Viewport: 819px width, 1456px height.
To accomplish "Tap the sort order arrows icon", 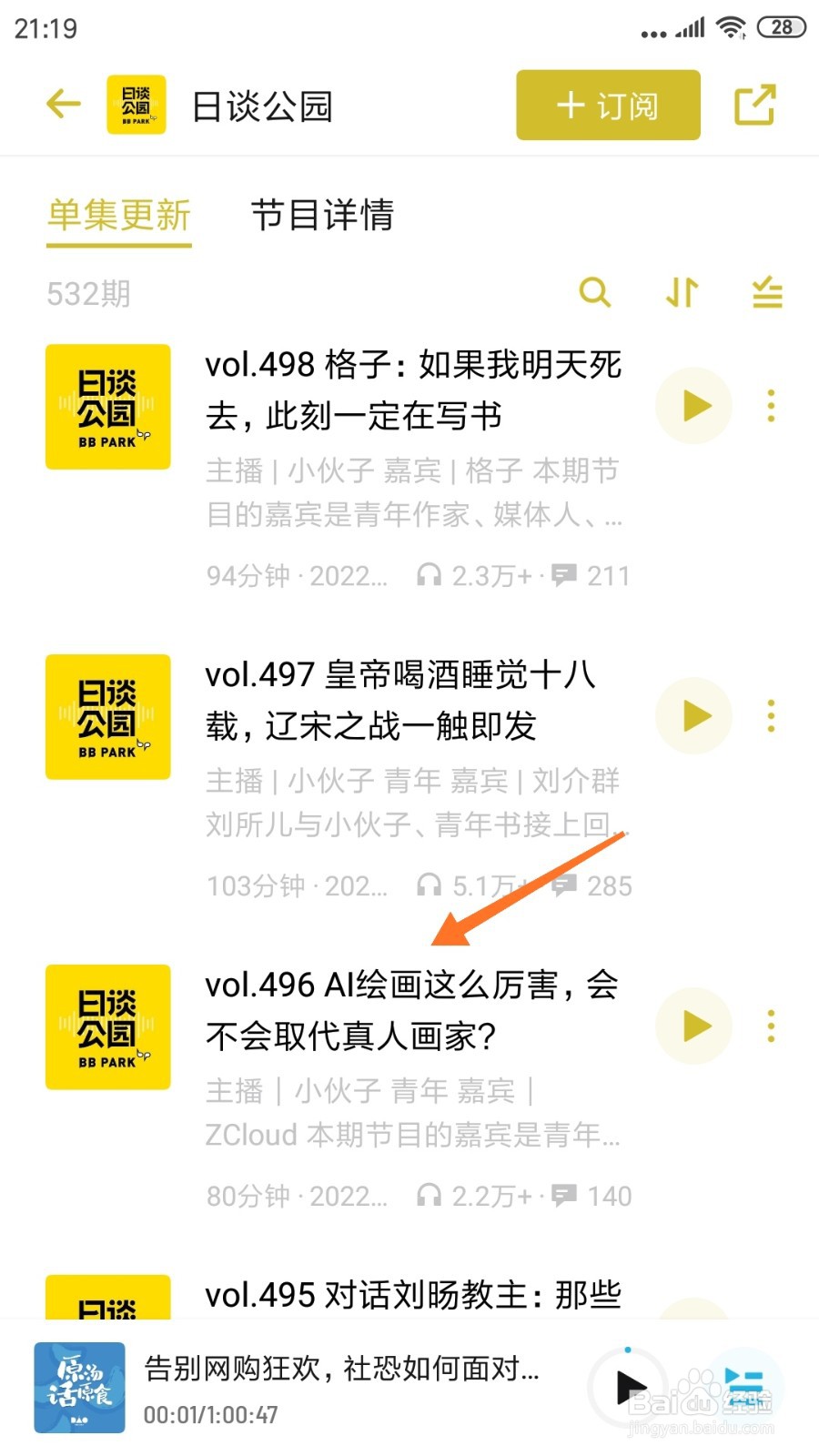I will pyautogui.click(x=681, y=293).
